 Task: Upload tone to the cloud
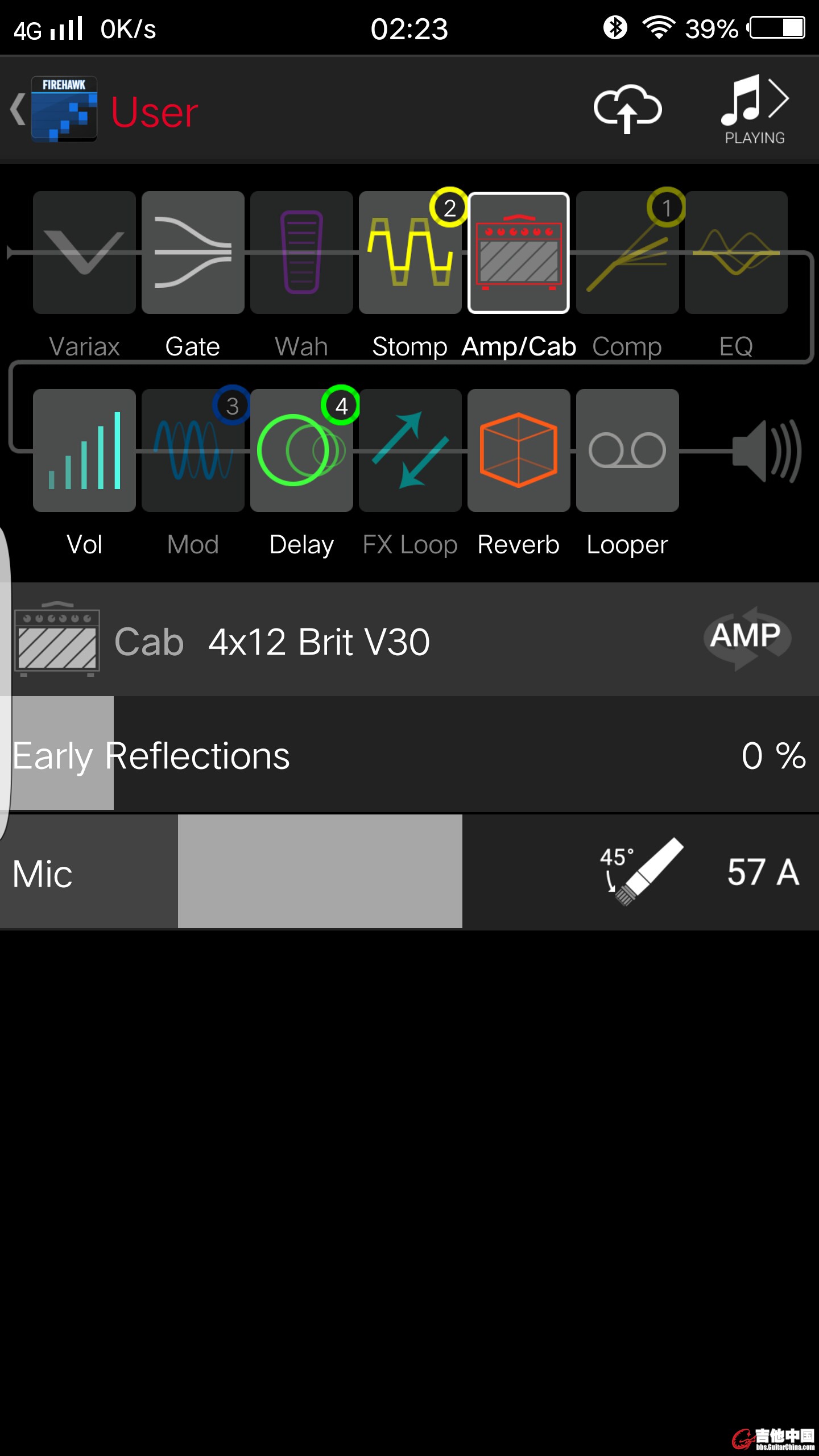coord(627,109)
